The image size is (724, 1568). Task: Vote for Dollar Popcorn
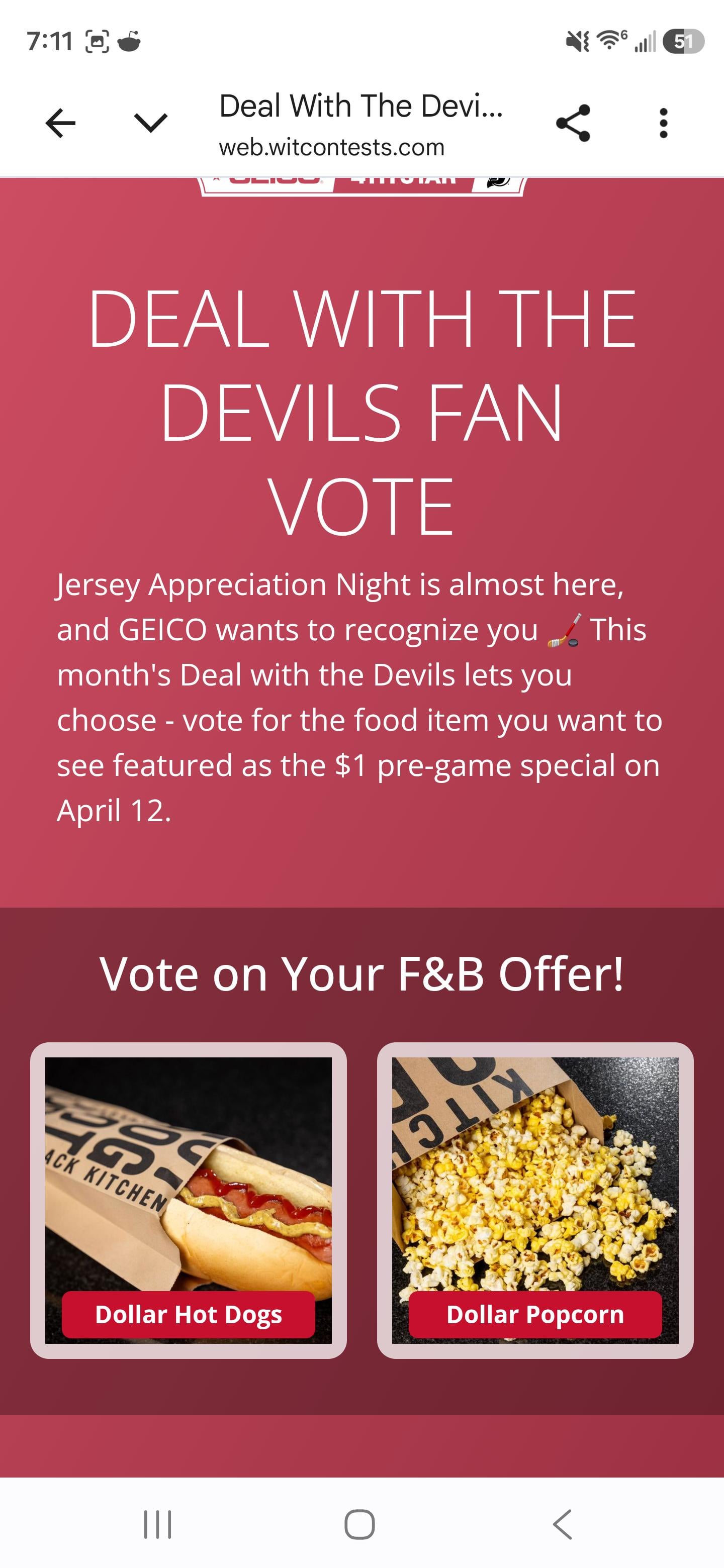click(x=534, y=1314)
